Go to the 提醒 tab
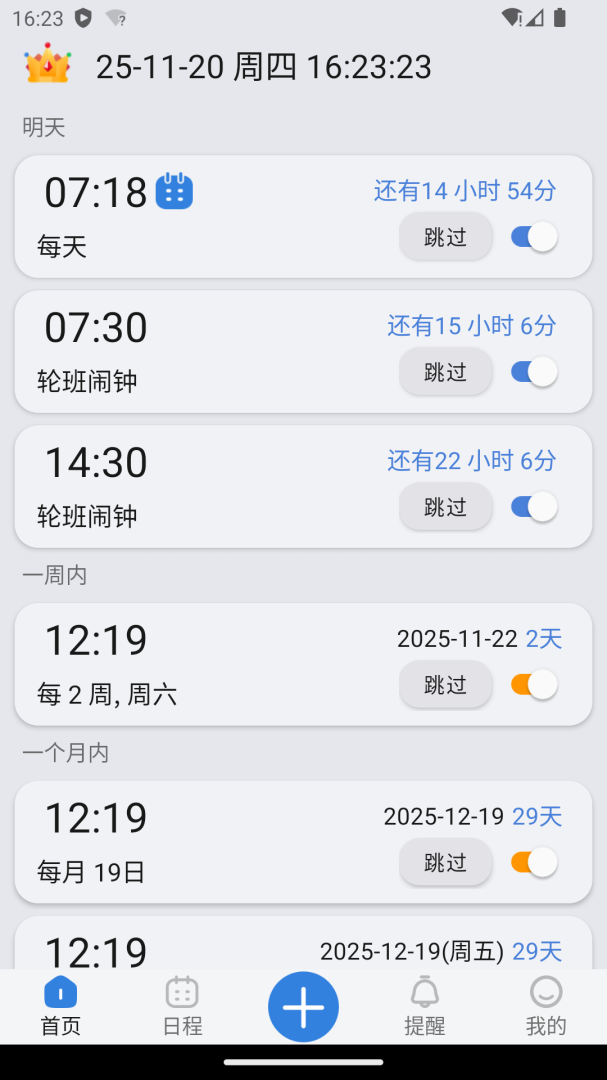The image size is (607, 1080). 425,1006
